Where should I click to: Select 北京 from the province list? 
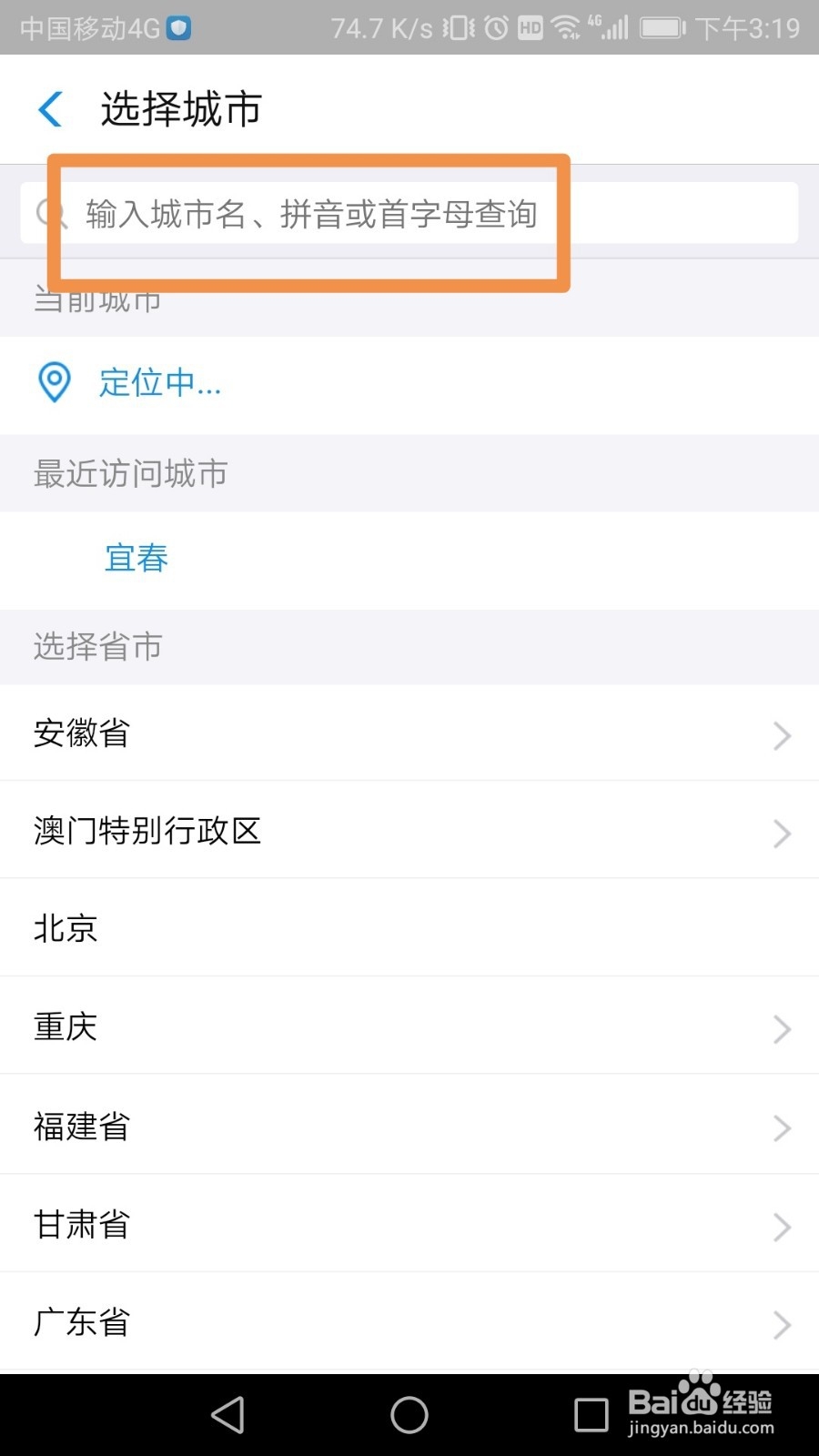tap(409, 928)
